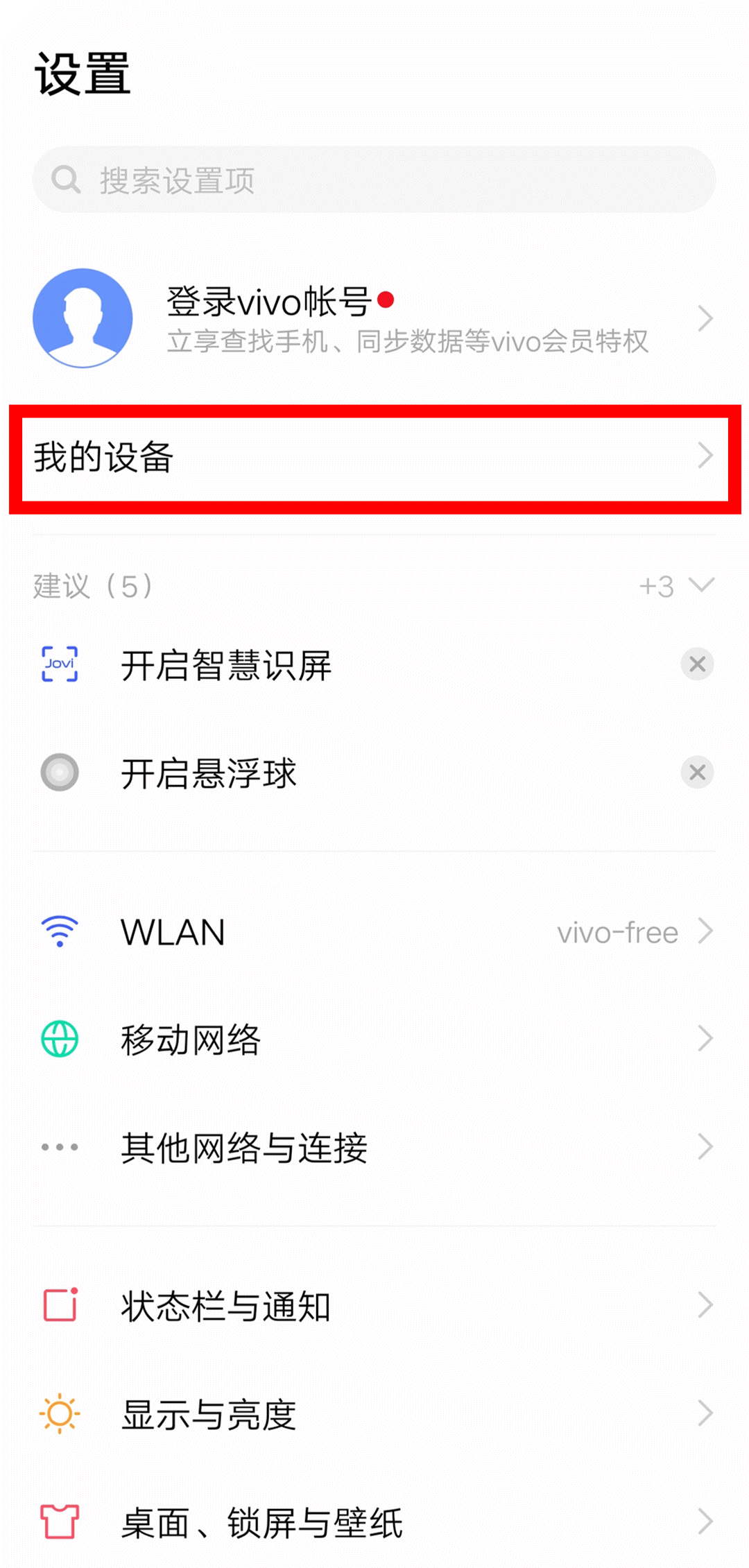Viewport: 749px width, 1568px height.
Task: Open 状态栏与通知 settings
Action: click(374, 1305)
